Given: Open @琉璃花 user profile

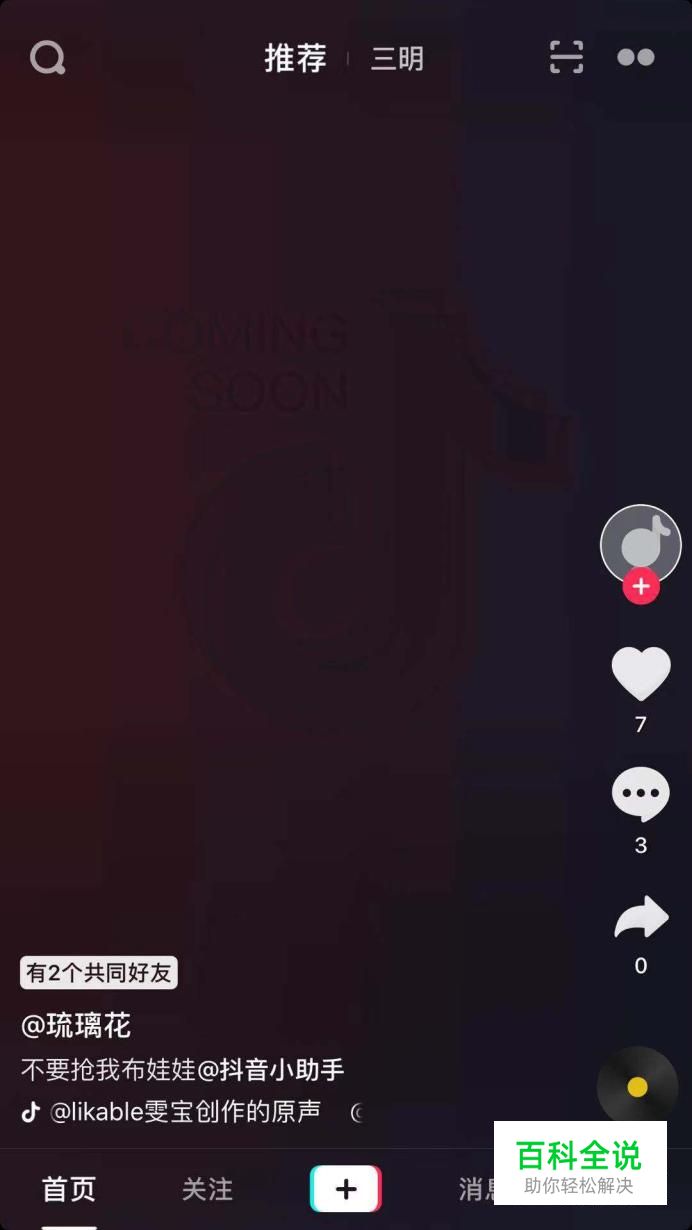Looking at the screenshot, I should click(x=76, y=1025).
